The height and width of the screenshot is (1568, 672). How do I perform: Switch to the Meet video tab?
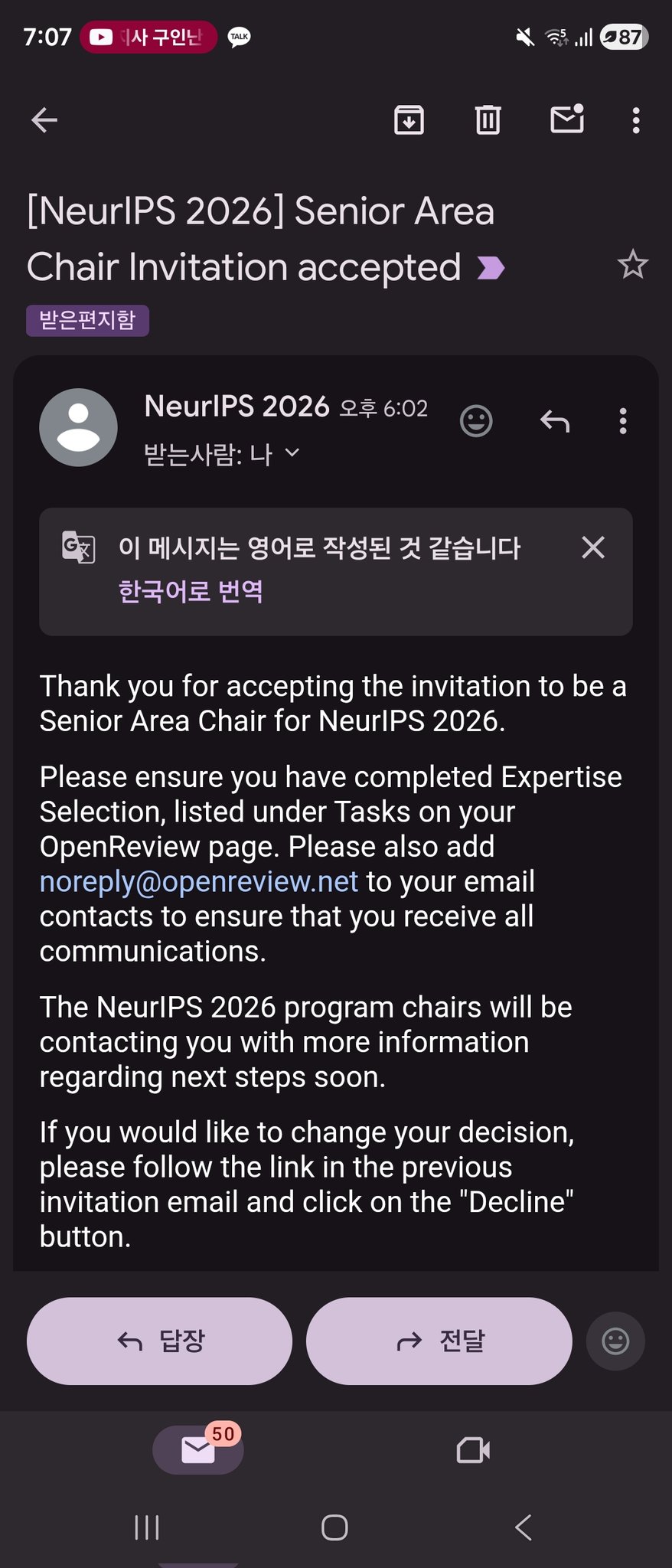click(x=473, y=1449)
